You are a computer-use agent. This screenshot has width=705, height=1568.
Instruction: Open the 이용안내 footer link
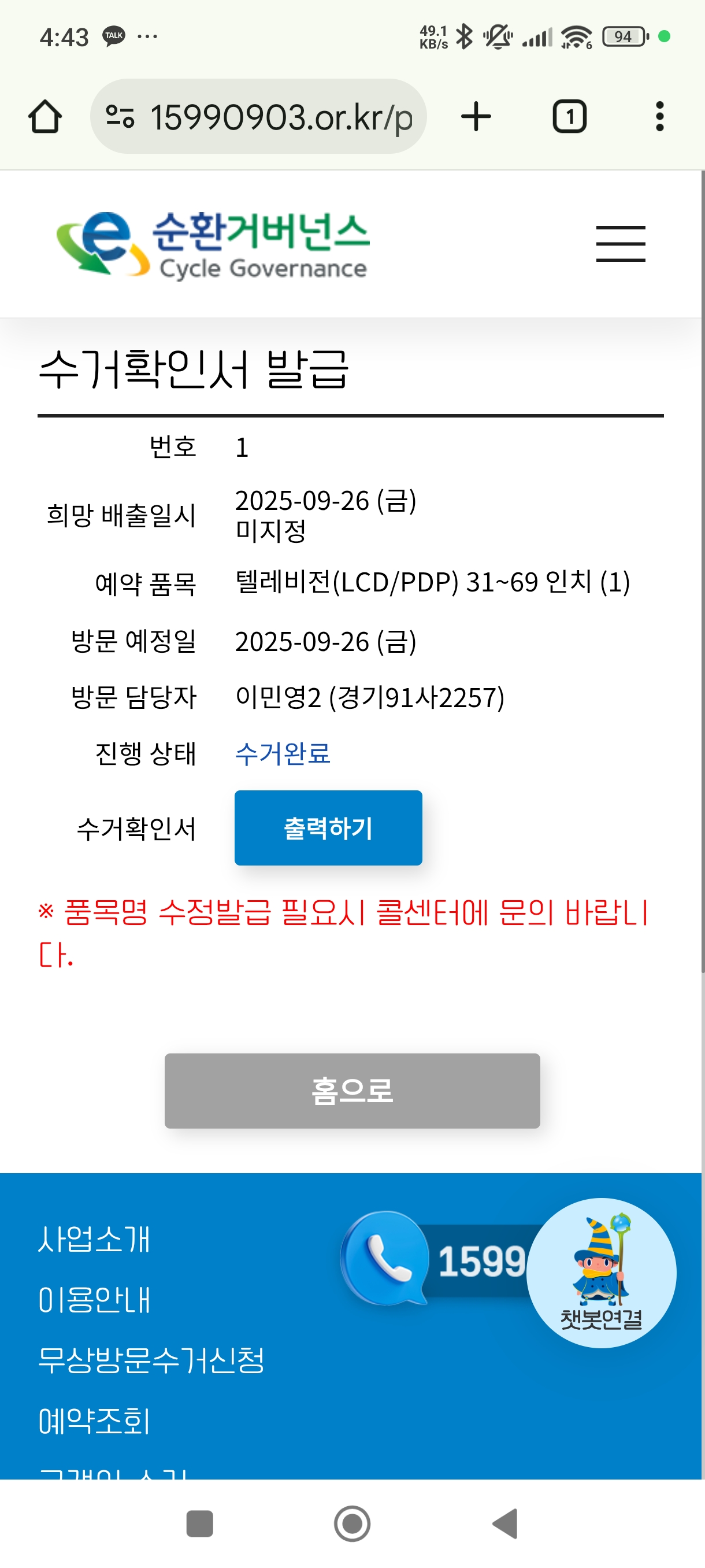94,1300
